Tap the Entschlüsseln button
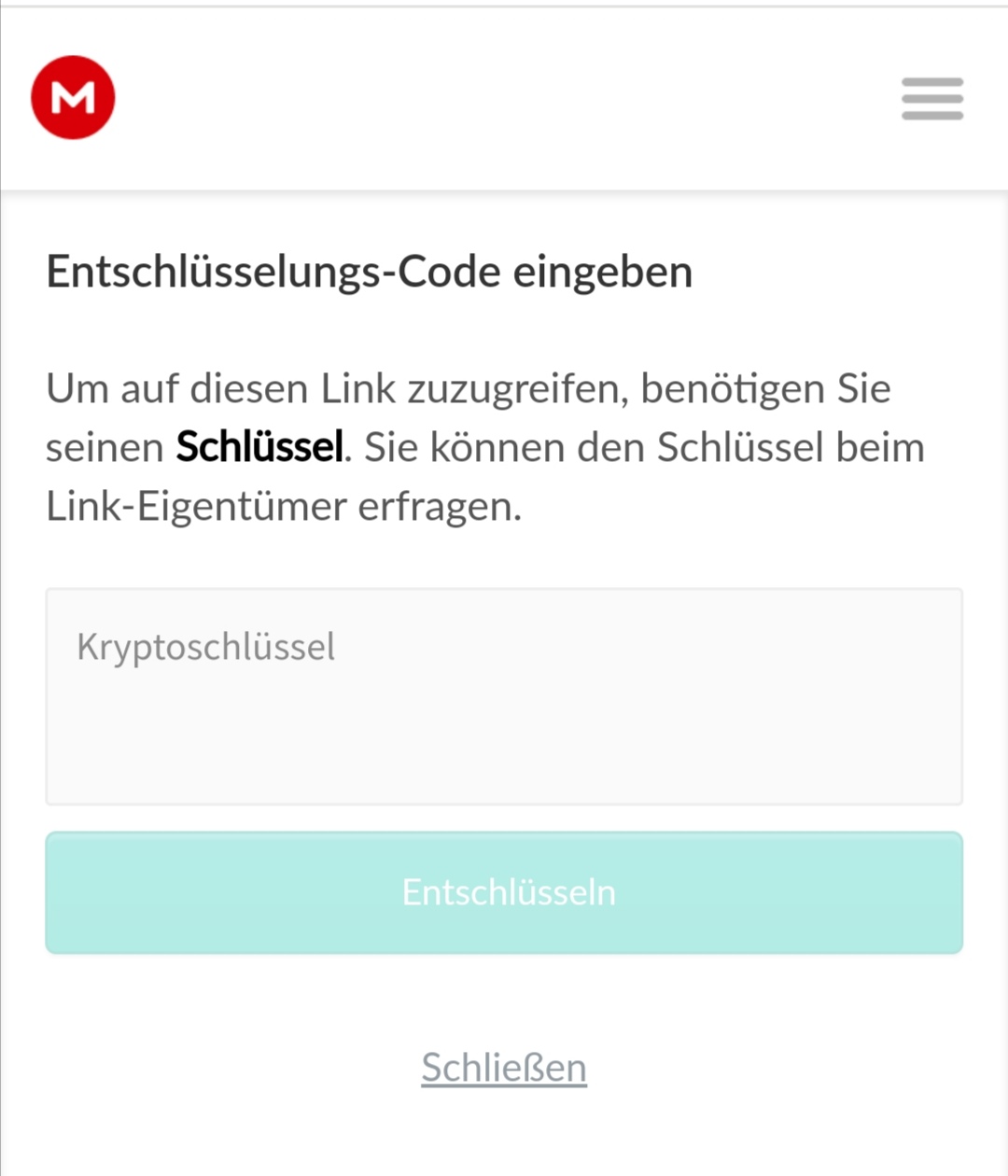Image resolution: width=1008 pixels, height=1176 pixels. (504, 892)
